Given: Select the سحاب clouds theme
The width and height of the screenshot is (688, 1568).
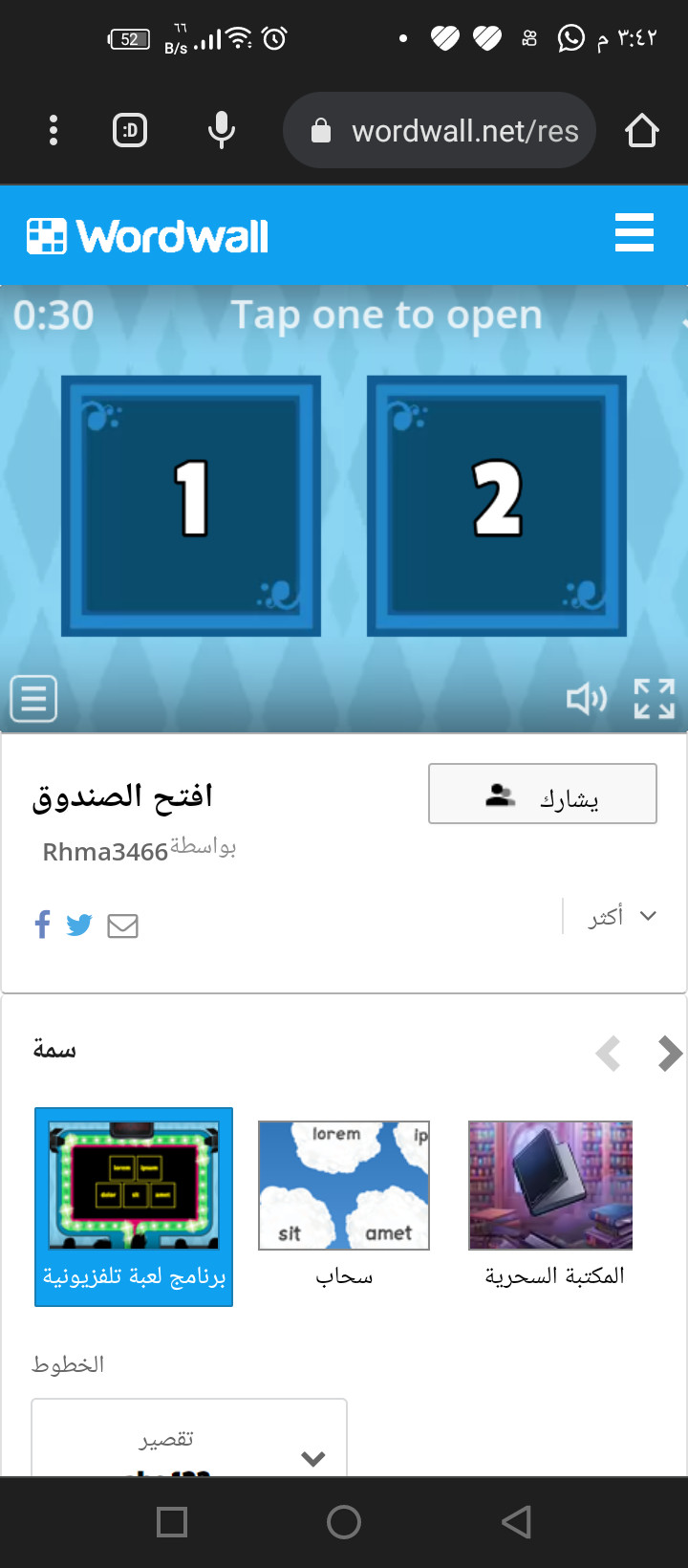Looking at the screenshot, I should (344, 1187).
